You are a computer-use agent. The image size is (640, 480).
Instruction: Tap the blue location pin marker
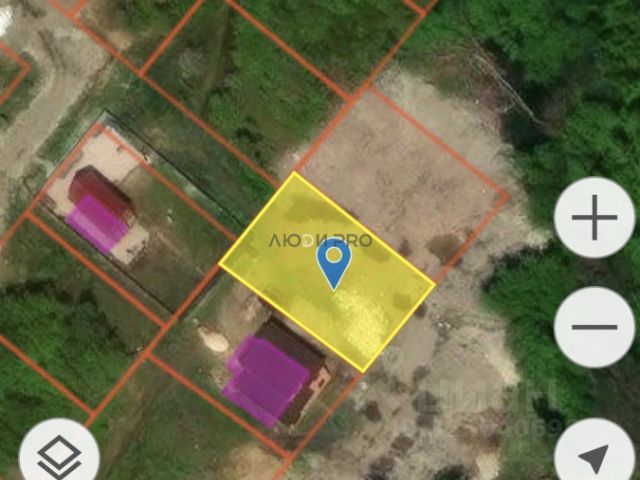(x=334, y=262)
